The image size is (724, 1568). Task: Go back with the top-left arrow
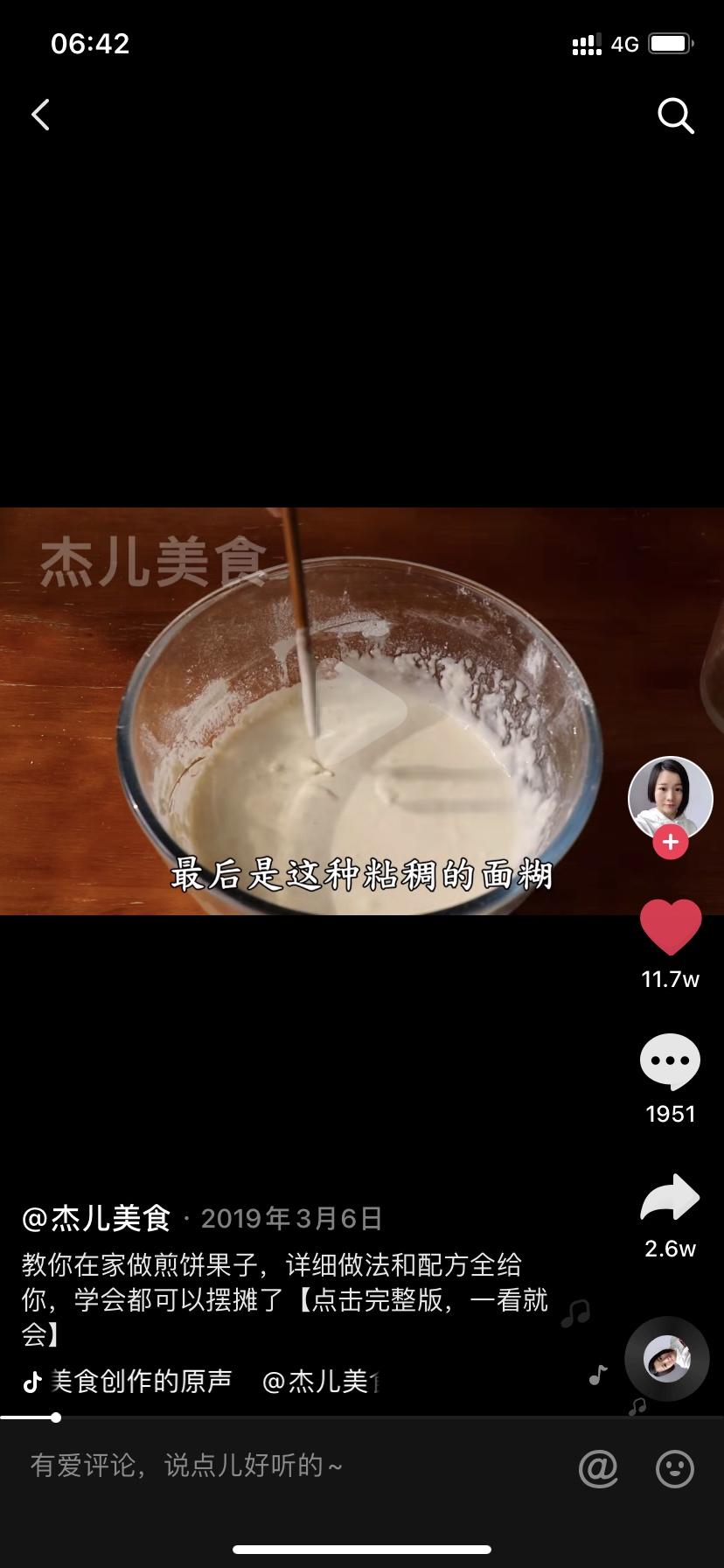tap(40, 115)
